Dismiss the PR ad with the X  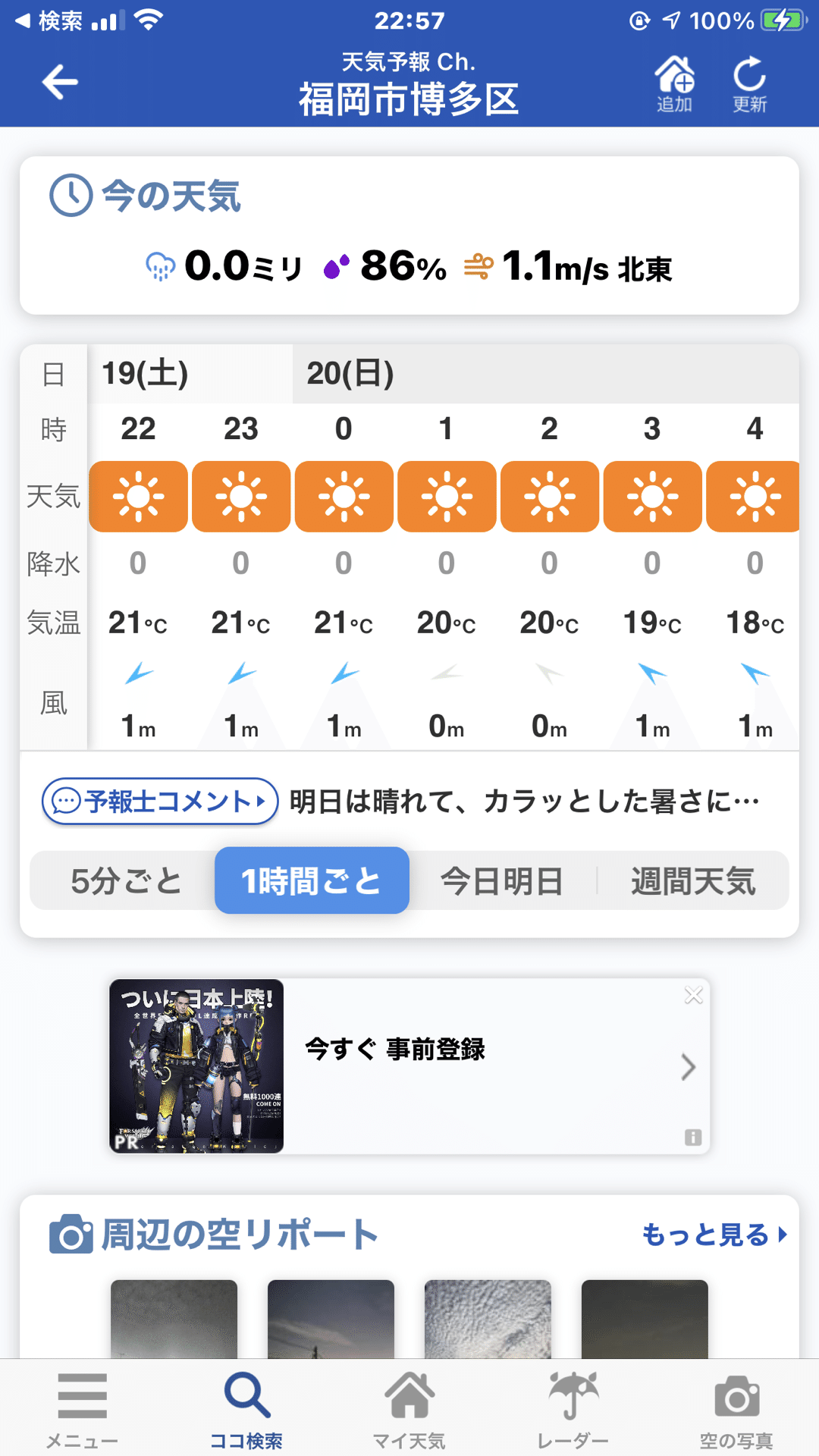click(694, 995)
